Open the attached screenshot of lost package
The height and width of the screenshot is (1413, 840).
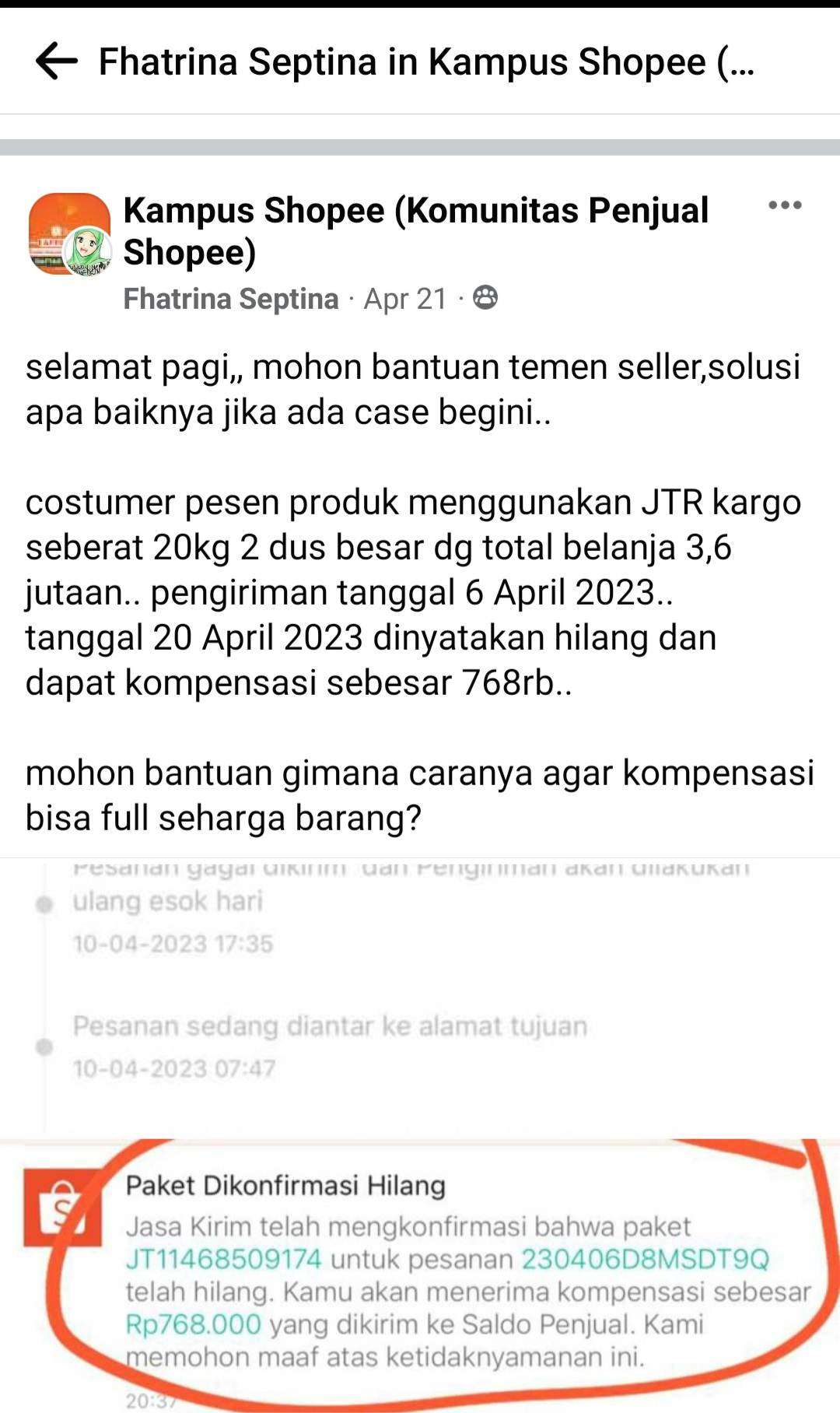tap(420, 1135)
